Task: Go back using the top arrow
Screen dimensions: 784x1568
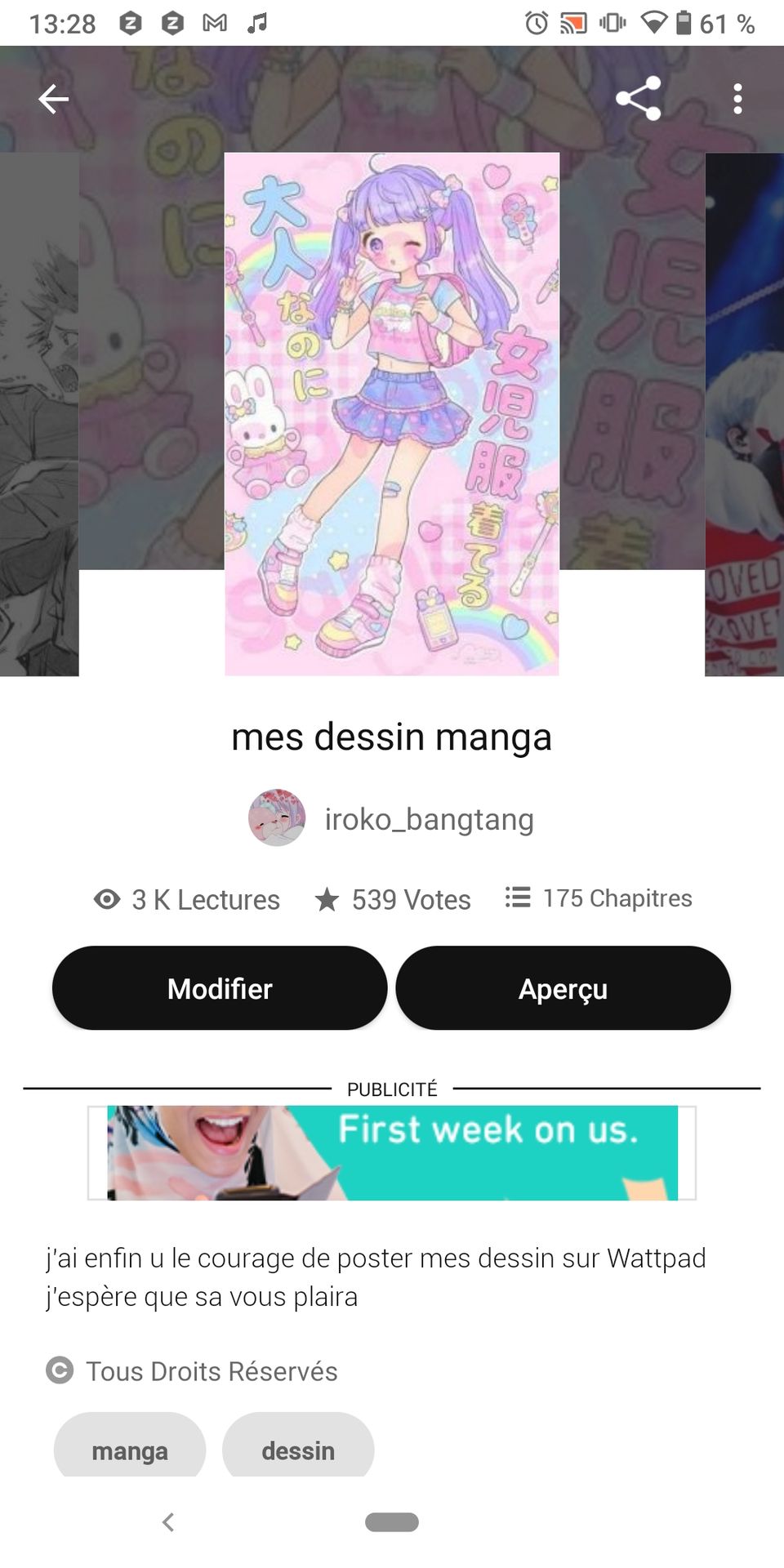Action: click(x=53, y=99)
